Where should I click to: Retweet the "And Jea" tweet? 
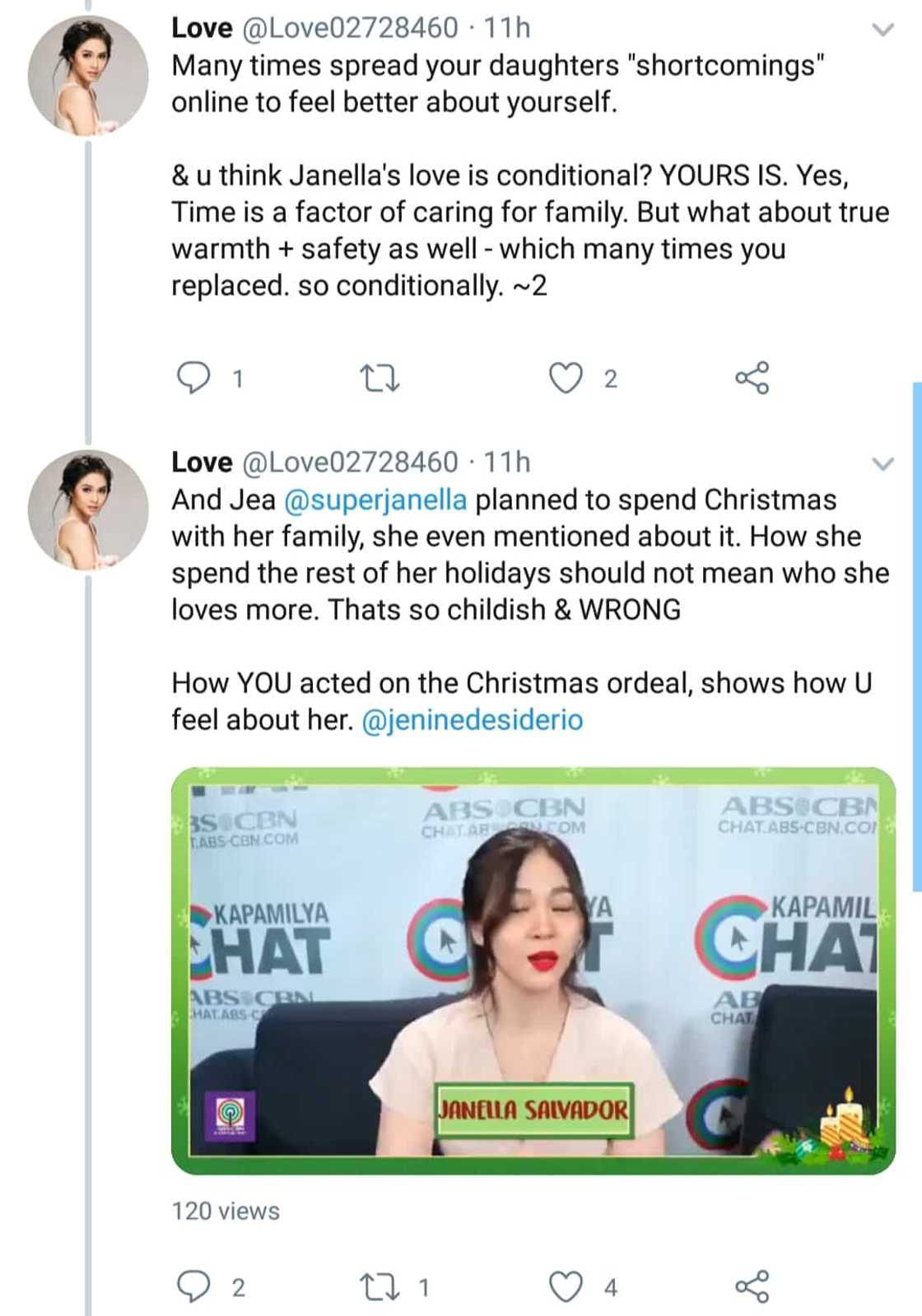pyautogui.click(x=380, y=1286)
